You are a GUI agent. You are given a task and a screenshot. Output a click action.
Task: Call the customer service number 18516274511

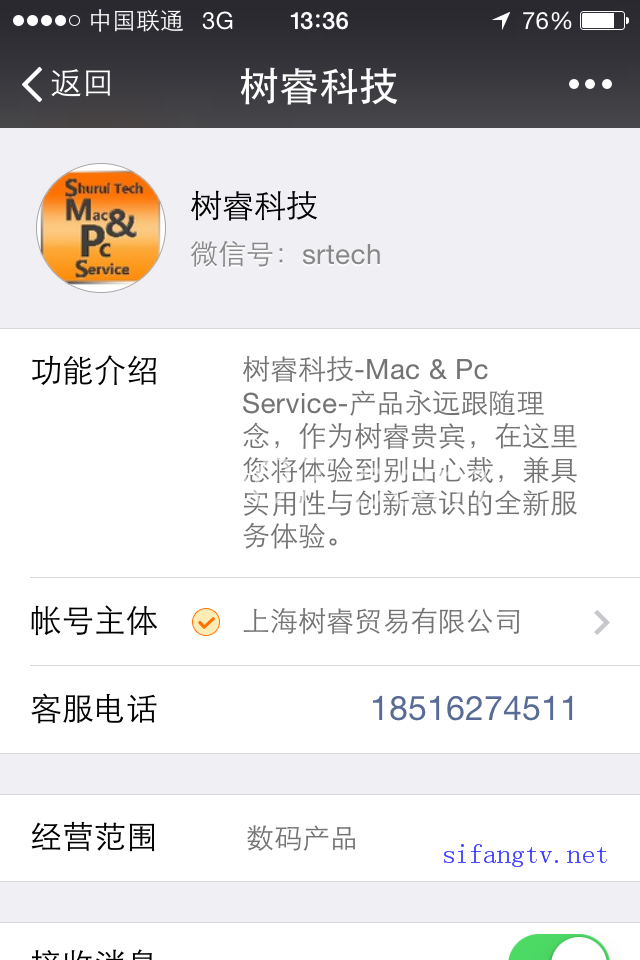point(473,709)
